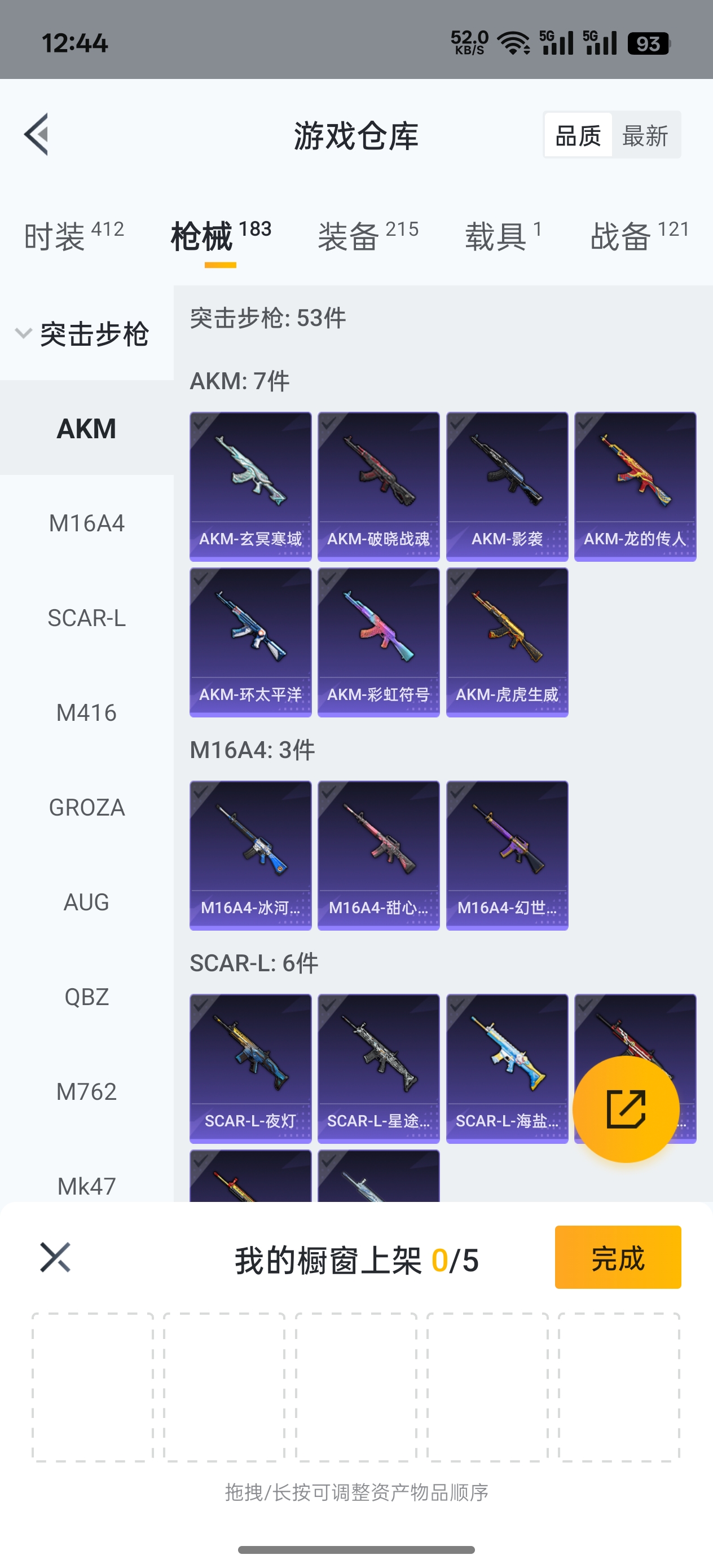
Task: Confirm showcase with 完成 button
Action: [618, 1257]
